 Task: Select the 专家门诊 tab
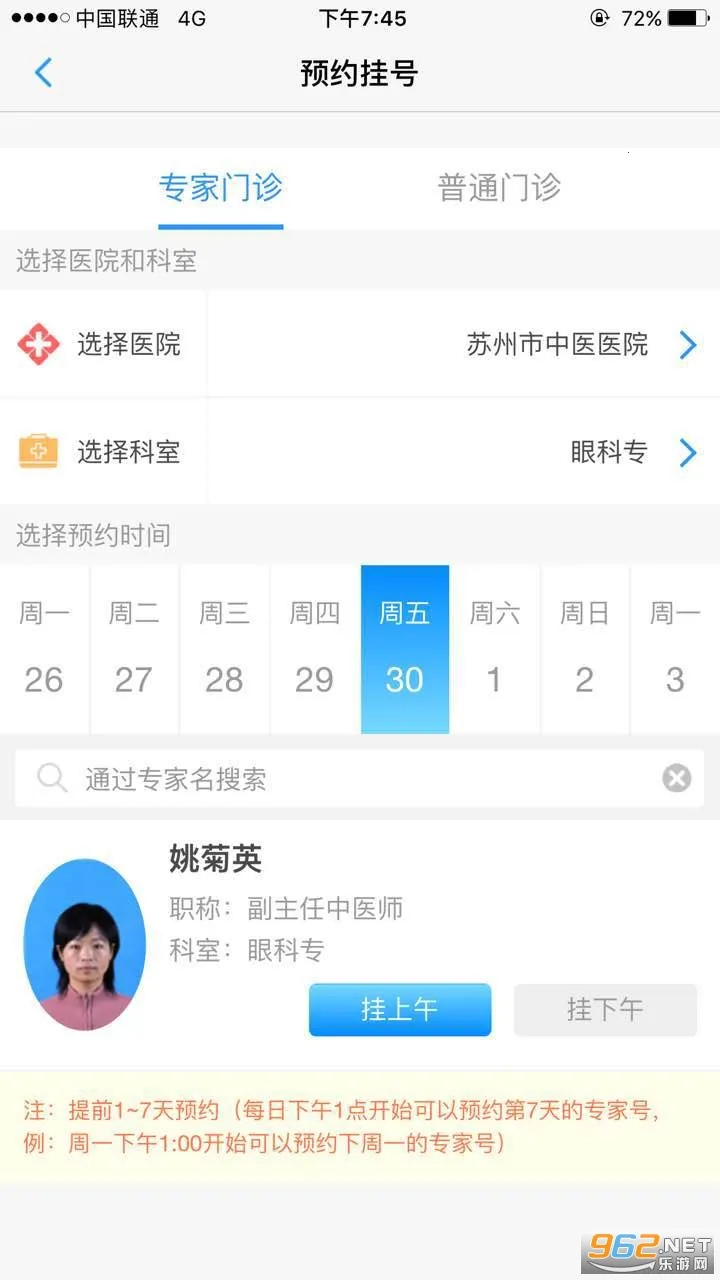coord(220,188)
